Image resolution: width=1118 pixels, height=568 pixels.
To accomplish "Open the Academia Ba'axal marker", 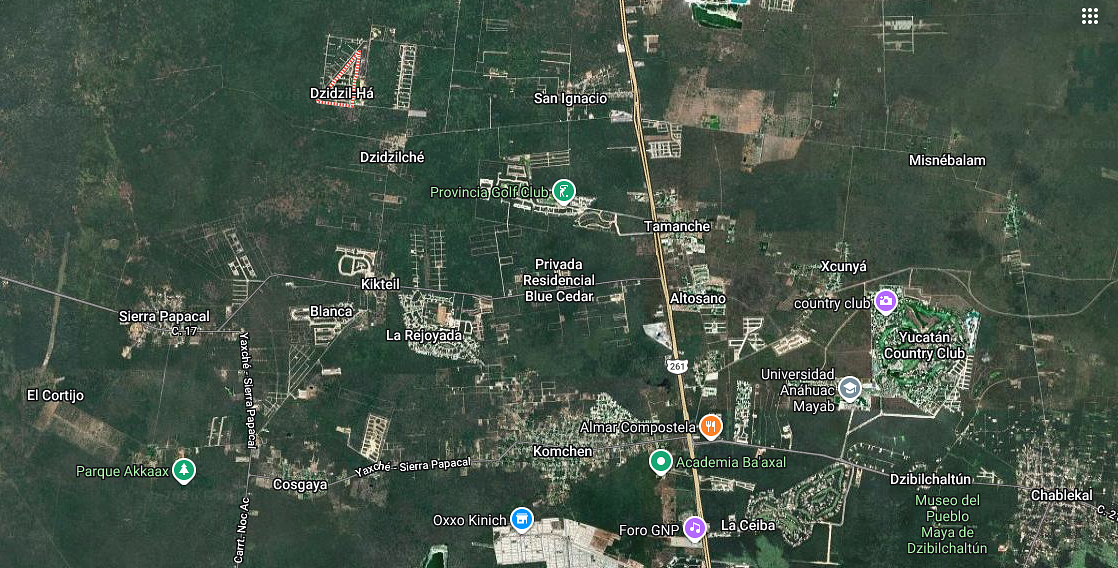I will (x=660, y=462).
